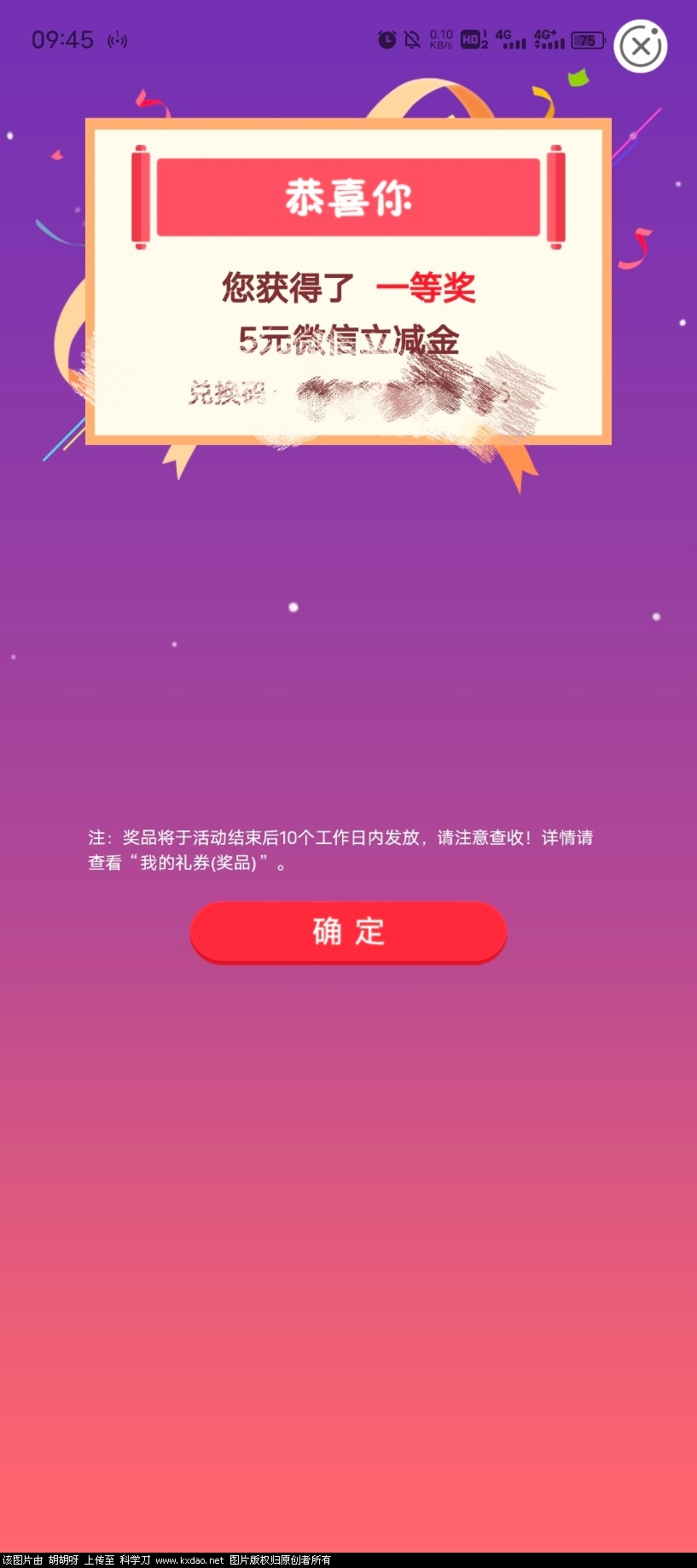Tap the 确定 confirm button
The image size is (697, 1568).
click(348, 931)
